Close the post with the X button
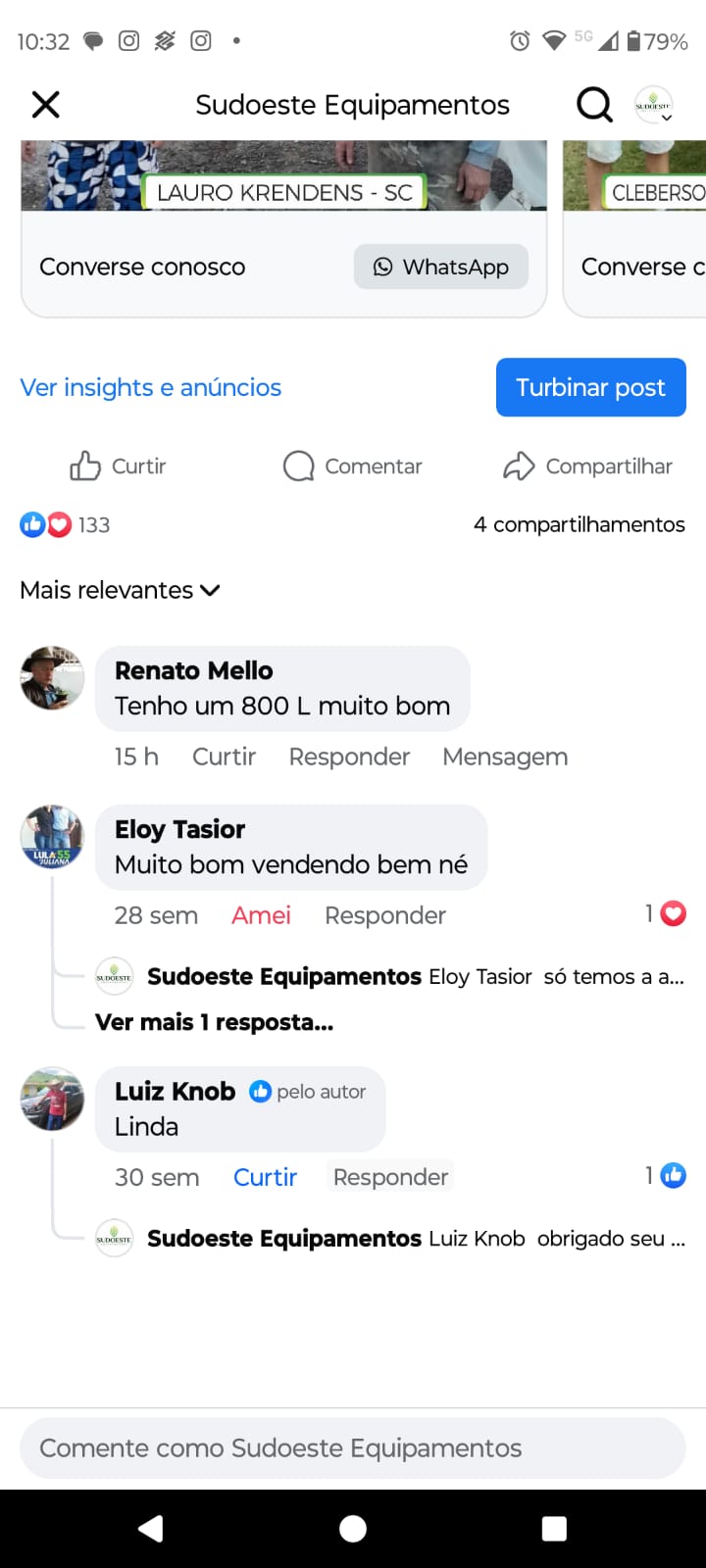The image size is (706, 1568). (45, 104)
